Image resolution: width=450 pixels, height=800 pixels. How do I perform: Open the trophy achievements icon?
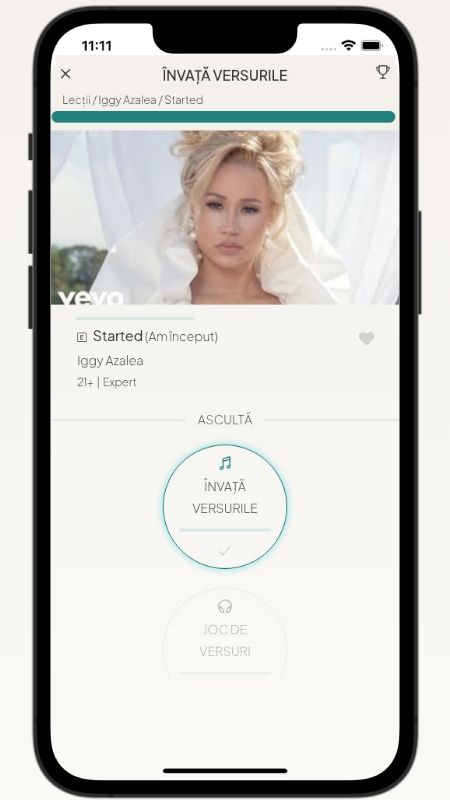(383, 72)
